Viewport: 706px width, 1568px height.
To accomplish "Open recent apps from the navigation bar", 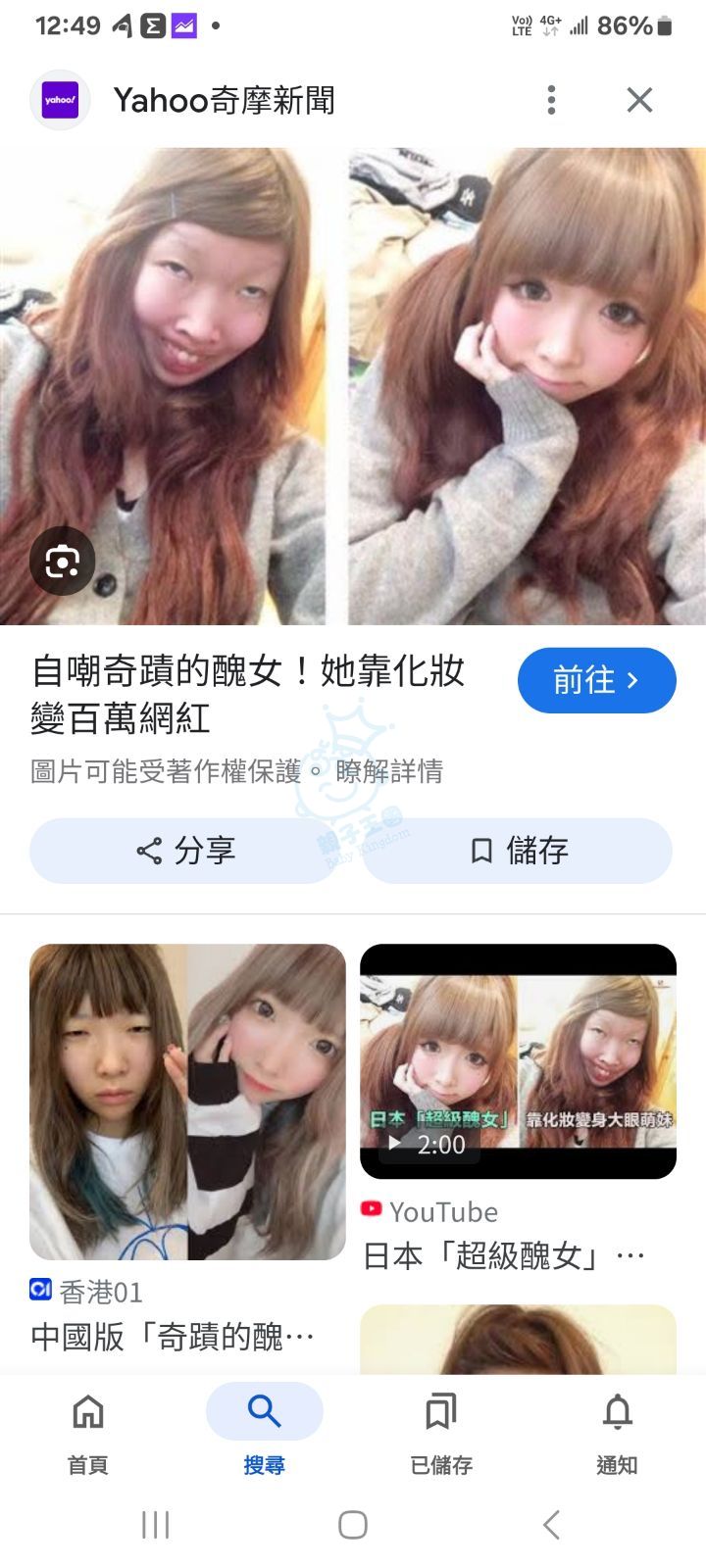I will (155, 1525).
